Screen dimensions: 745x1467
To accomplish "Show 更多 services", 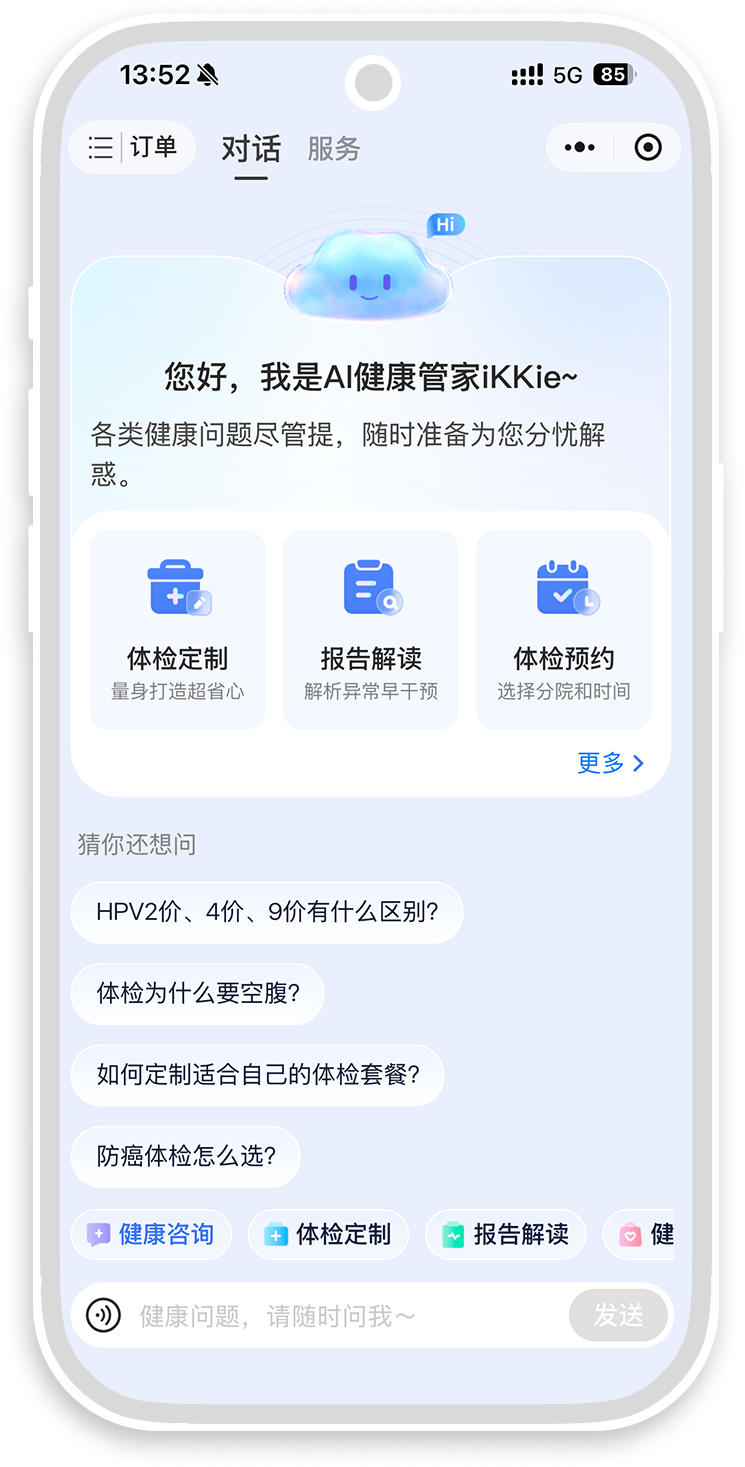I will coord(610,763).
